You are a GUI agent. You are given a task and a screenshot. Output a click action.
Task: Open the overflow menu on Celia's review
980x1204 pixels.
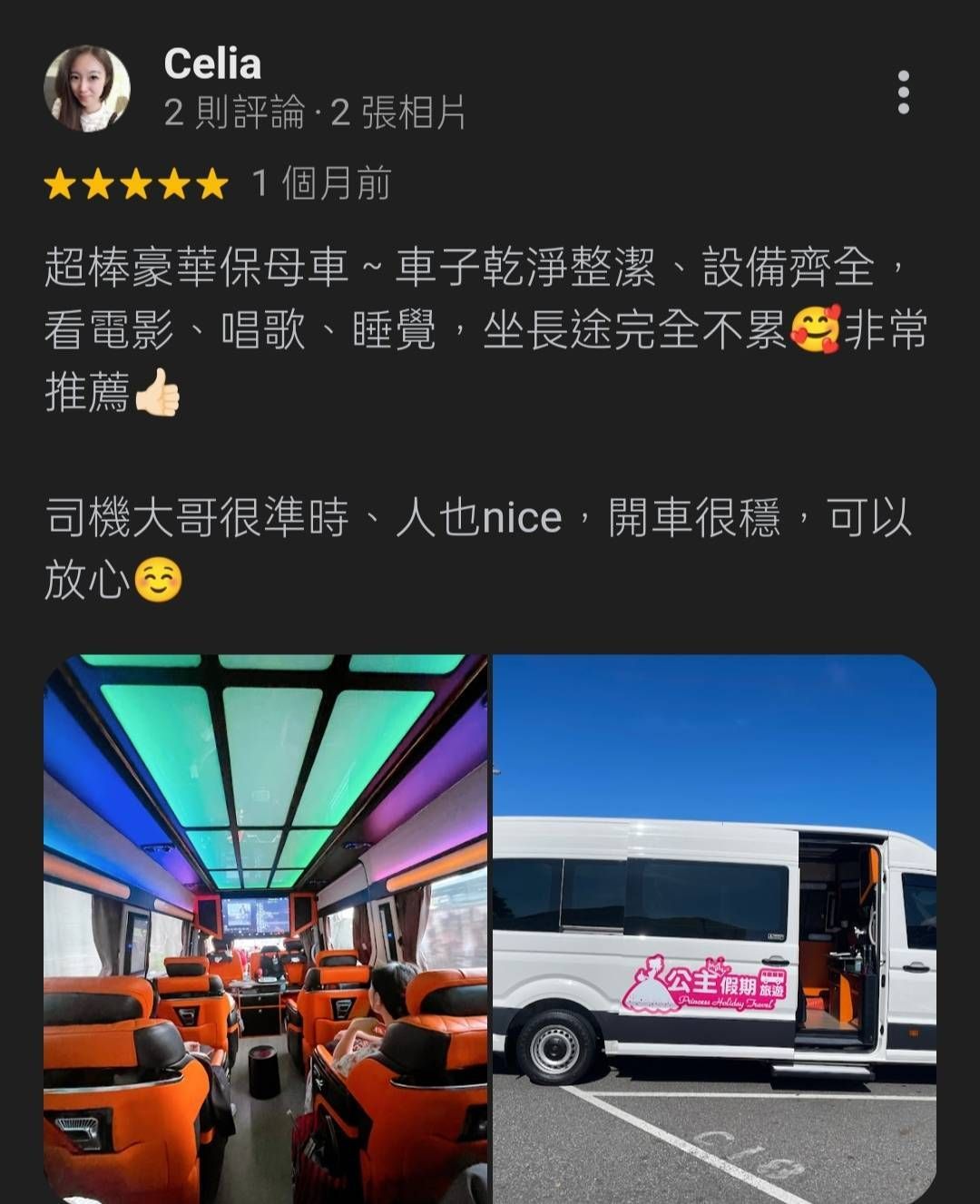(x=902, y=92)
